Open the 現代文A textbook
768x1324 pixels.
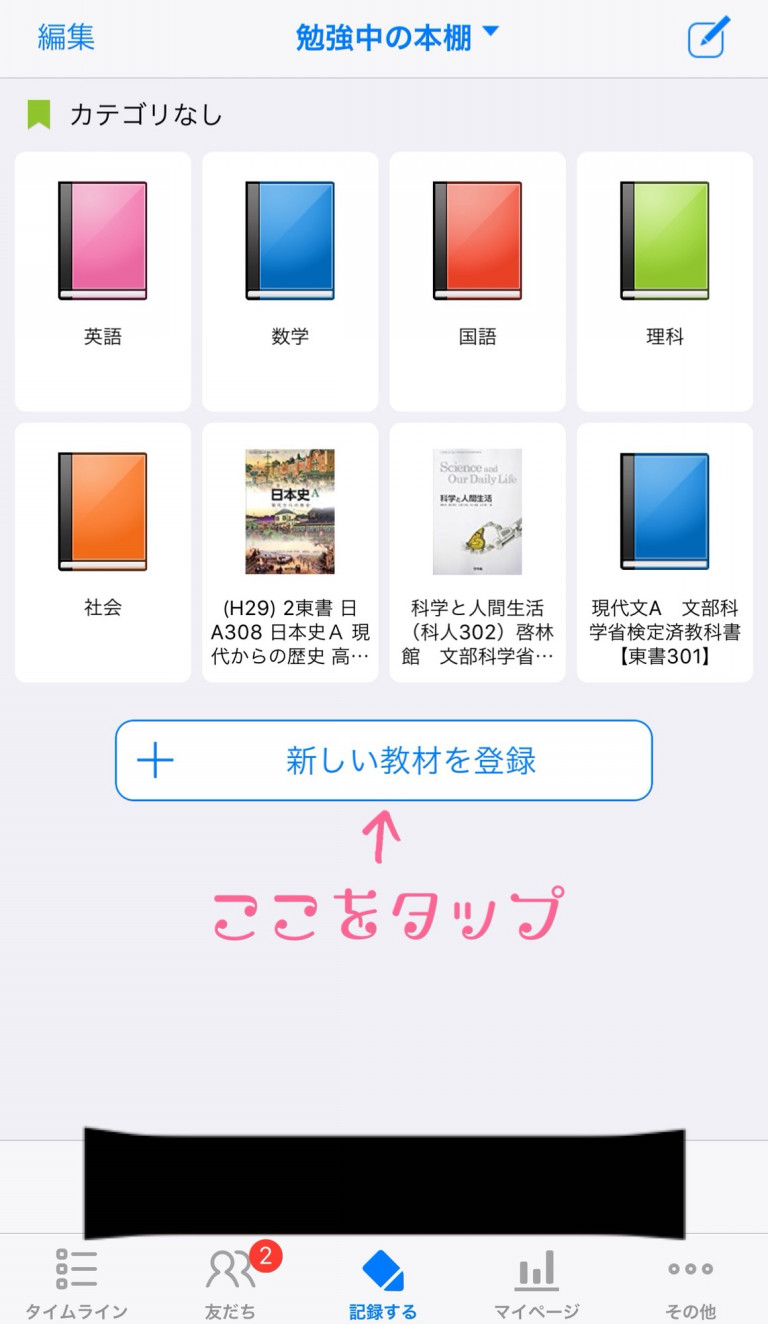(x=665, y=552)
